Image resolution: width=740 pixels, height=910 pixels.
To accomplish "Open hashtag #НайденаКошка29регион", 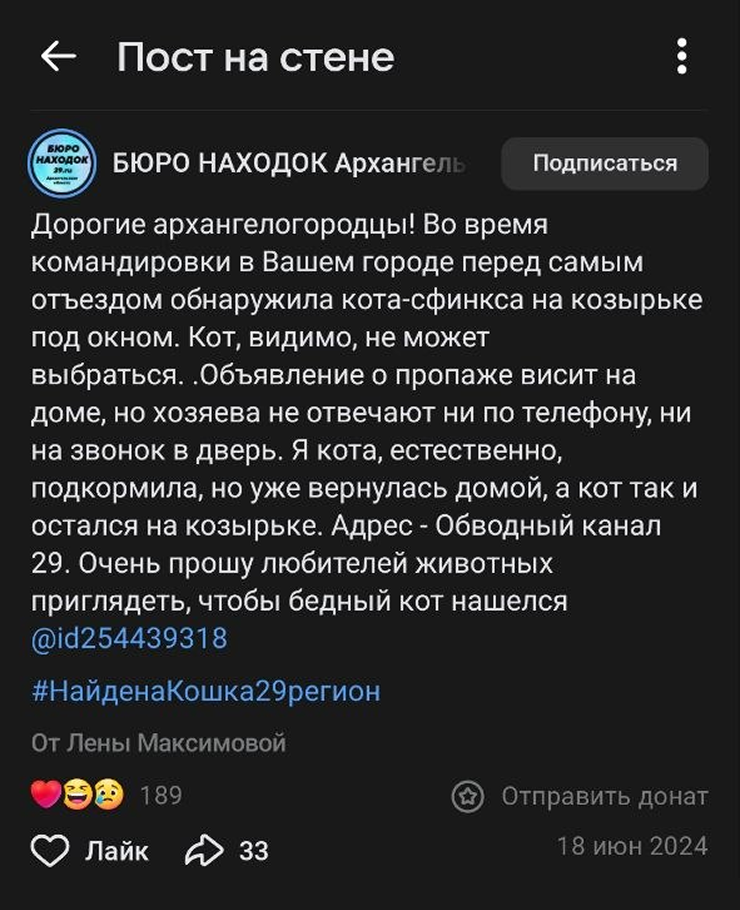I will tap(206, 691).
